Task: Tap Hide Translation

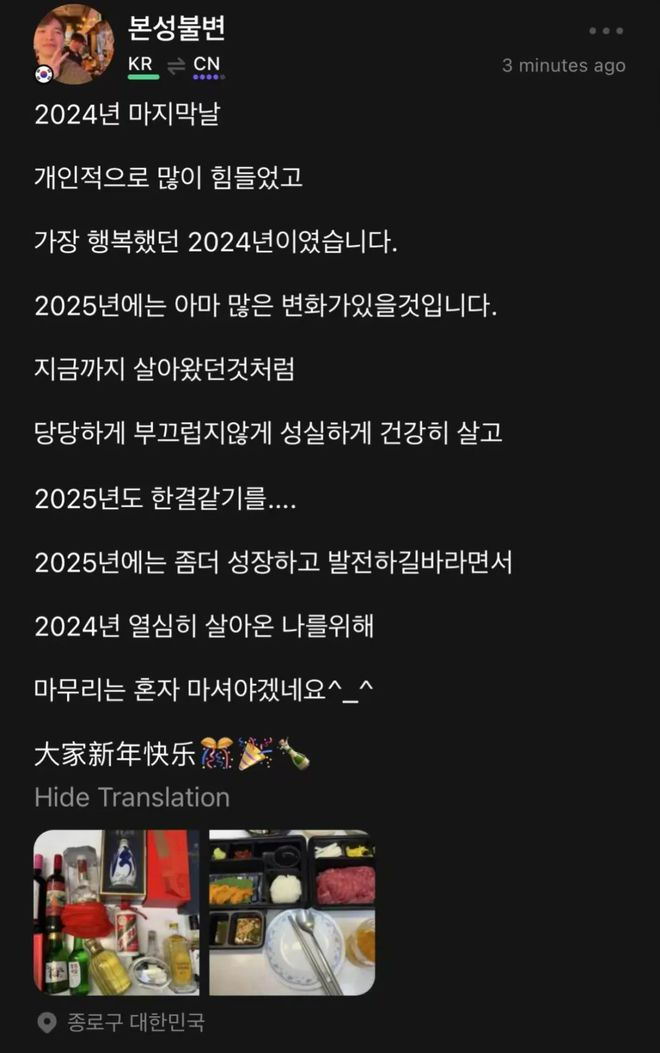Action: (x=131, y=797)
